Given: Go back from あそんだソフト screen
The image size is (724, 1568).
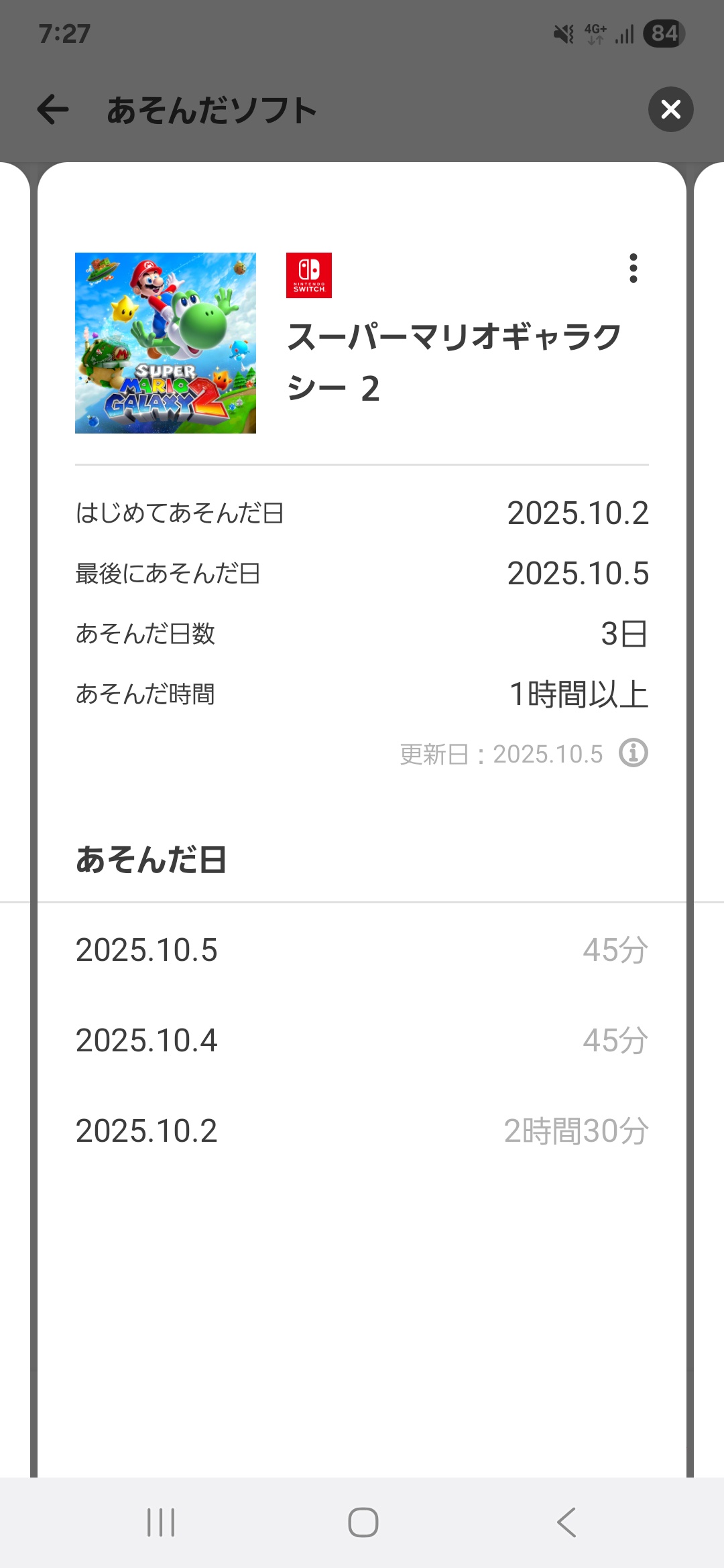Looking at the screenshot, I should click(x=53, y=110).
